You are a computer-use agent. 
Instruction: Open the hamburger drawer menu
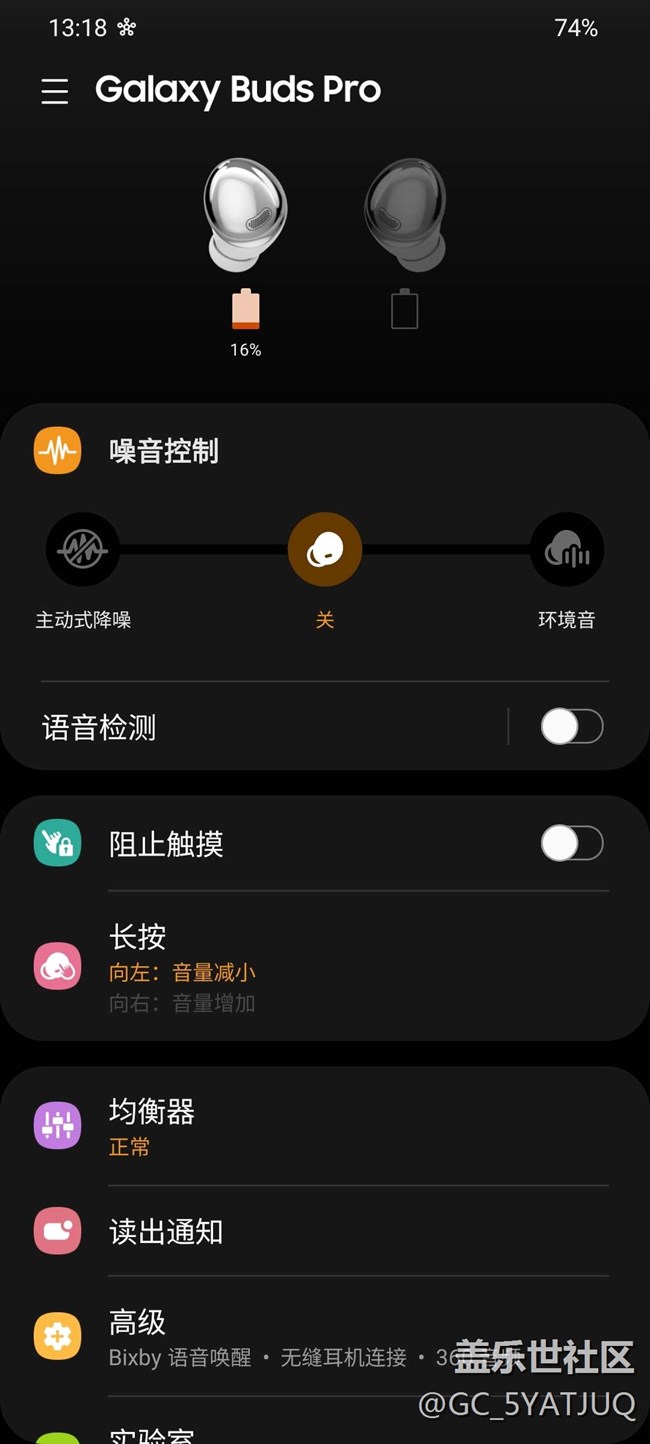click(55, 91)
